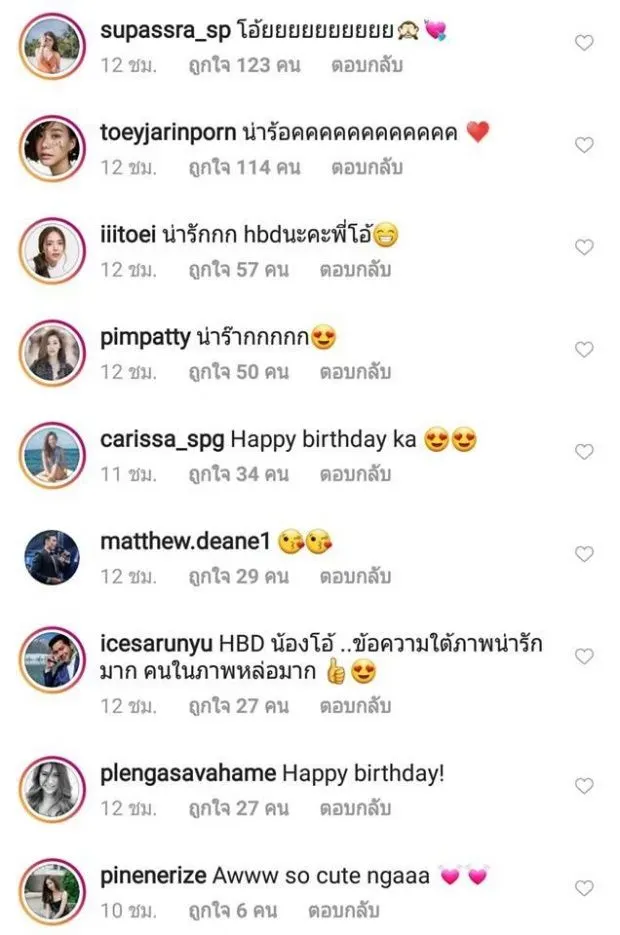
Task: Open pimpatty's profile via username
Action: [145, 337]
